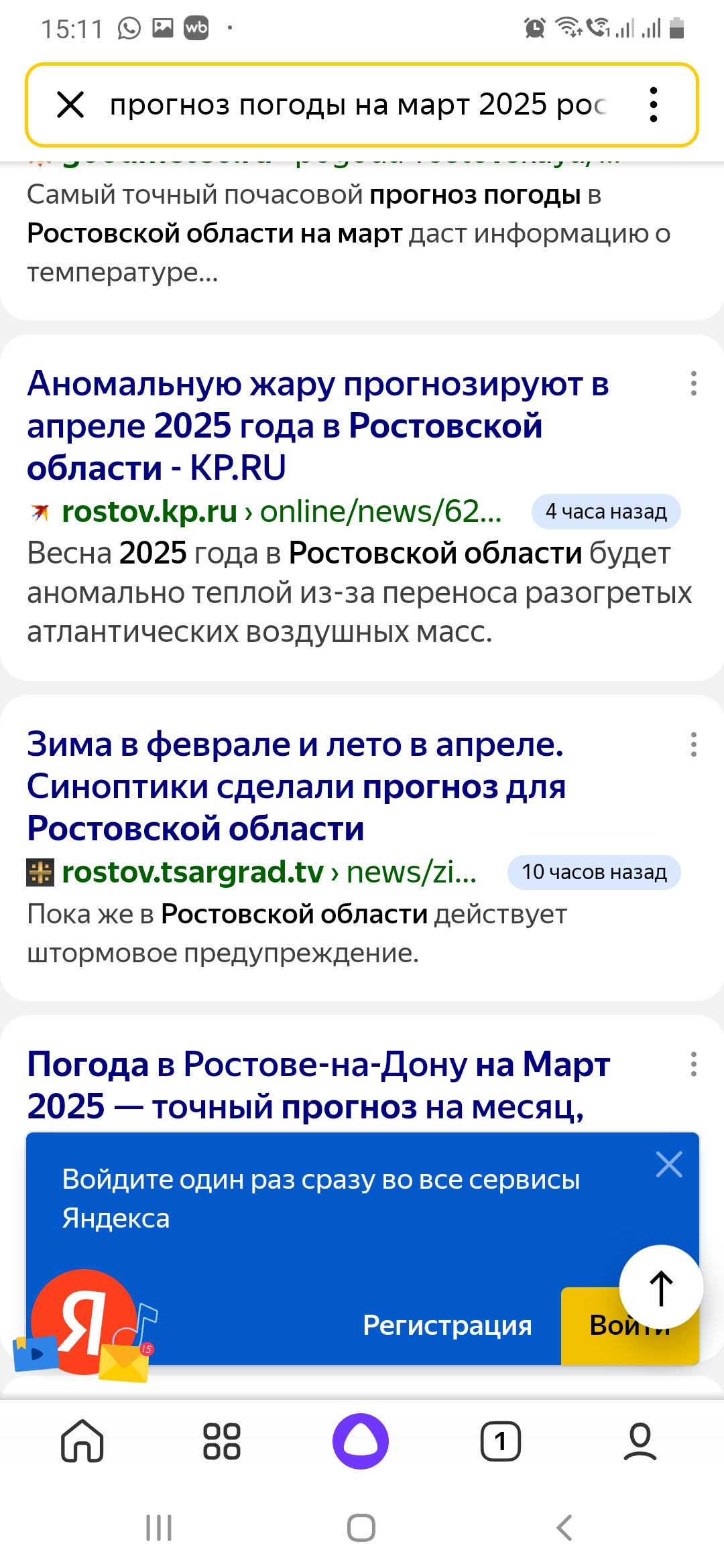Open the rostov.tsargrad.tv site link
724x1568 pixels.
click(192, 872)
